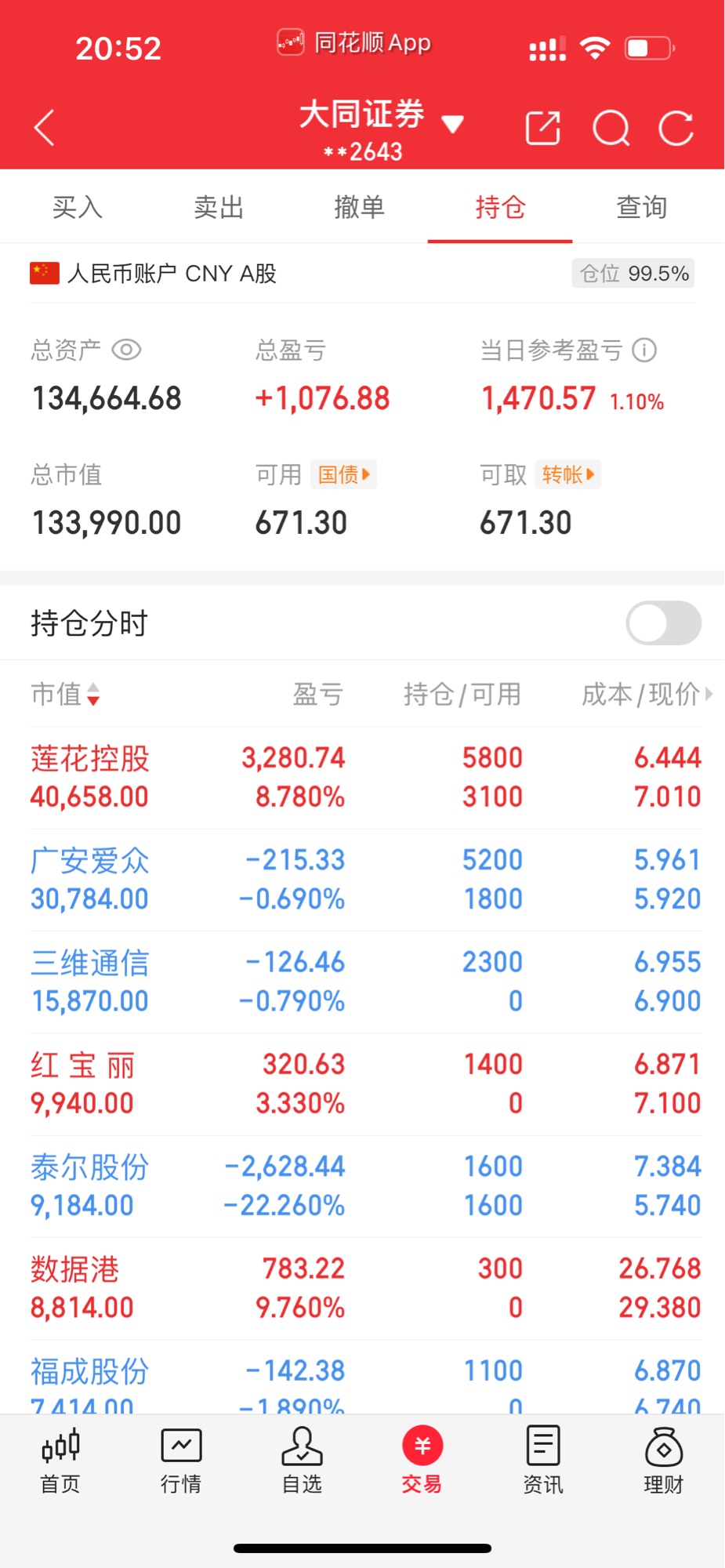The height and width of the screenshot is (1568, 725).
Task: View the 数据港 position details
Action: pos(365,1288)
